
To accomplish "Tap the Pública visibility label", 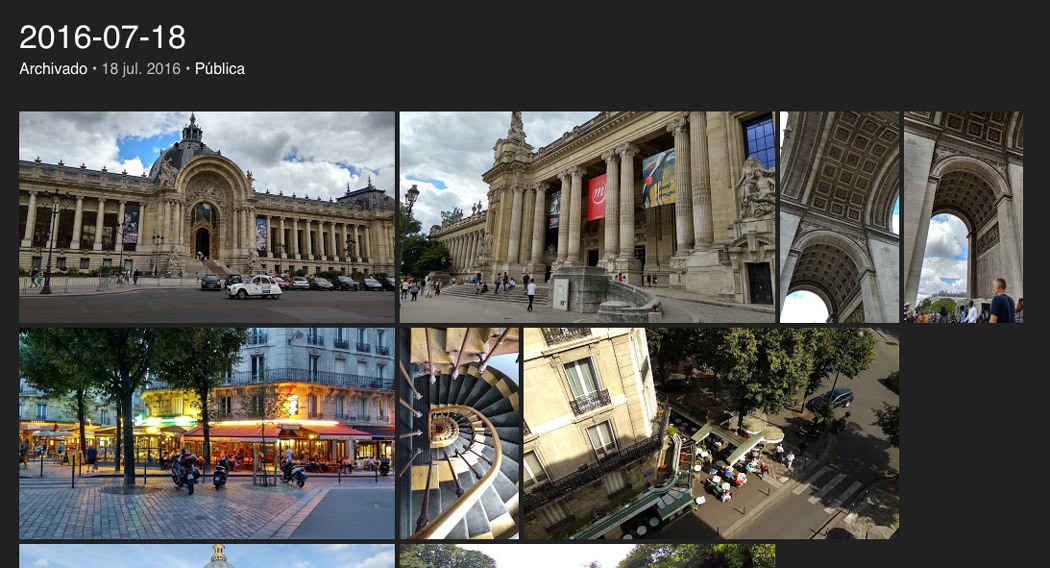I will click(x=220, y=69).
